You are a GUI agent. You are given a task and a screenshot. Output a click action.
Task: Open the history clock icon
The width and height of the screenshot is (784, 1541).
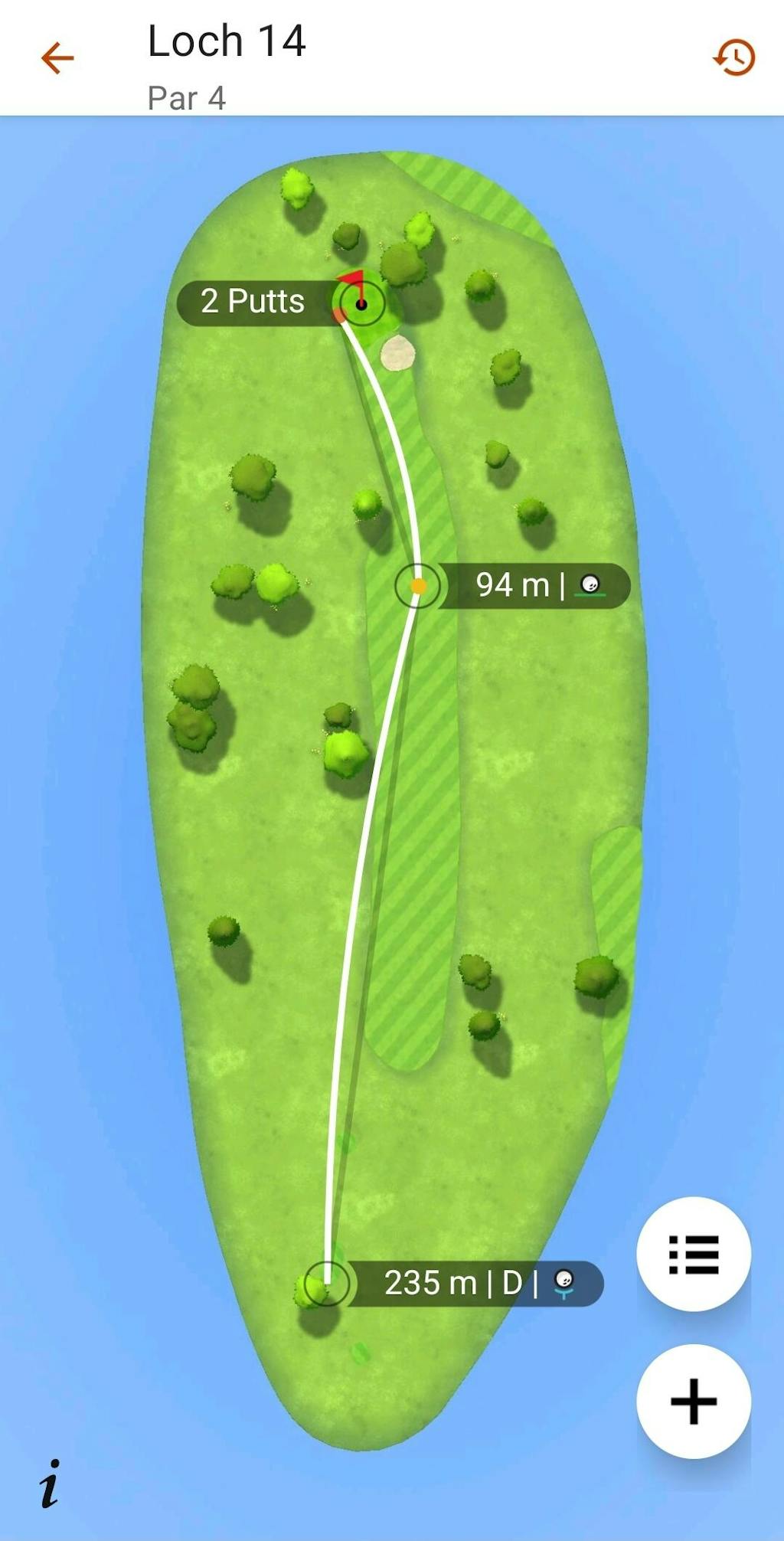(734, 58)
